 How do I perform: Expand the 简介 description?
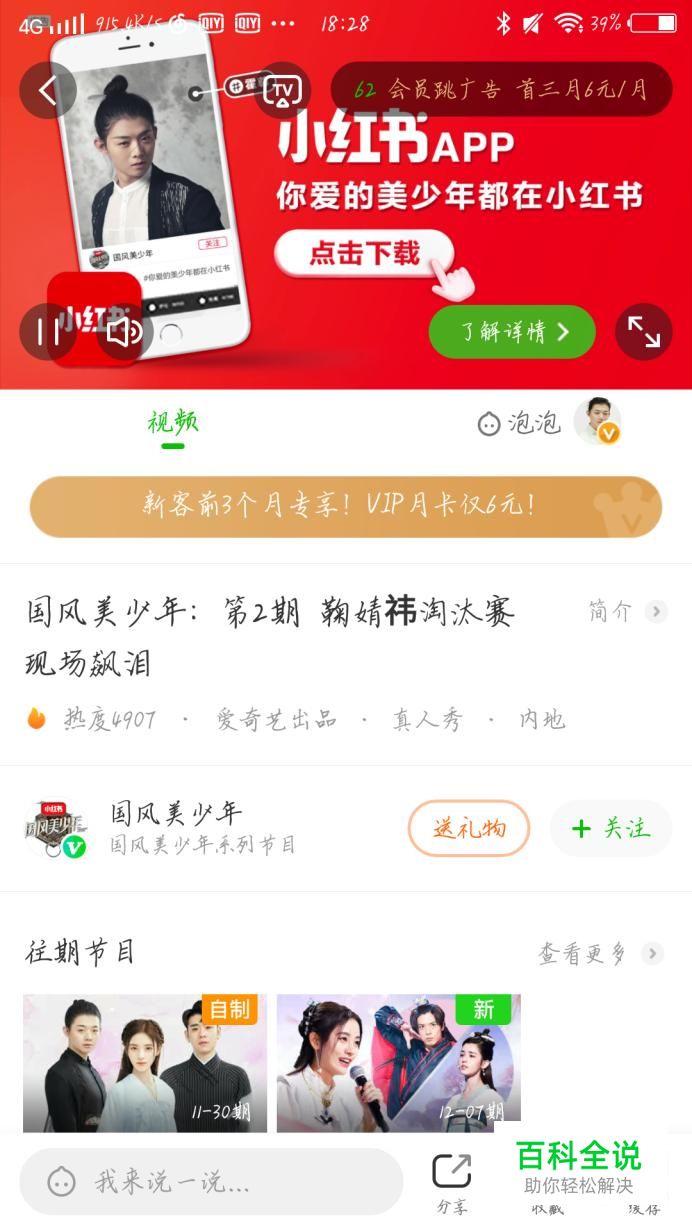[627, 611]
